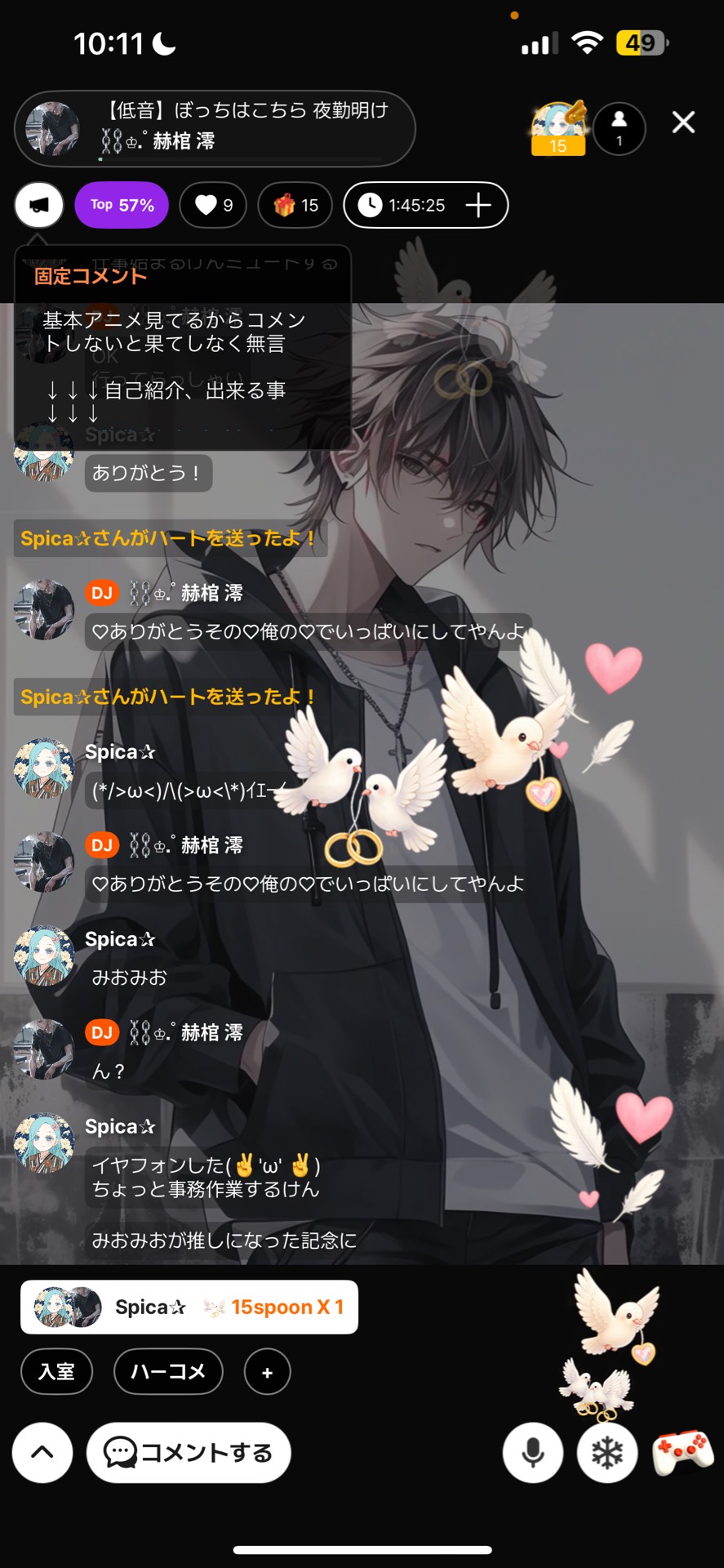The width and height of the screenshot is (724, 1568).
Task: Toggle the microphone button
Action: [x=533, y=1452]
